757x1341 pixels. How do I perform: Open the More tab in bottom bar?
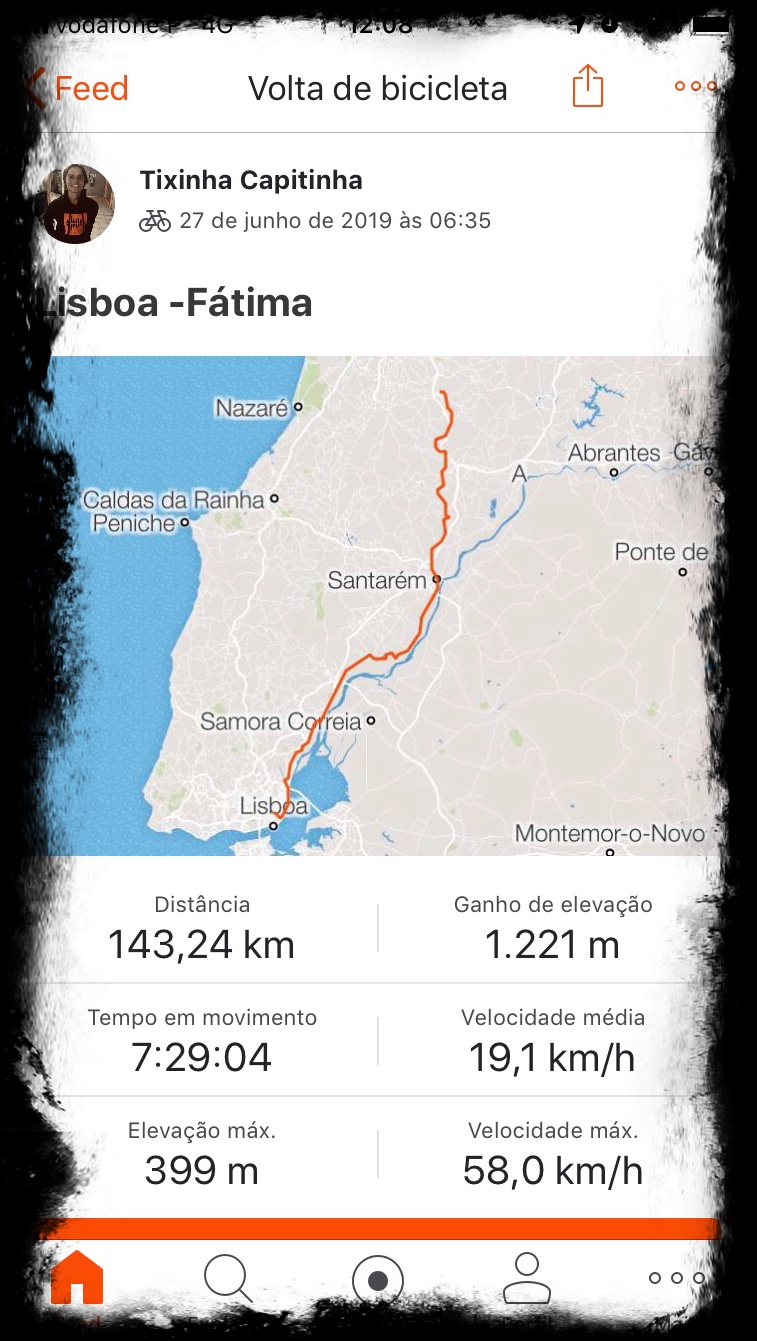coord(677,1278)
